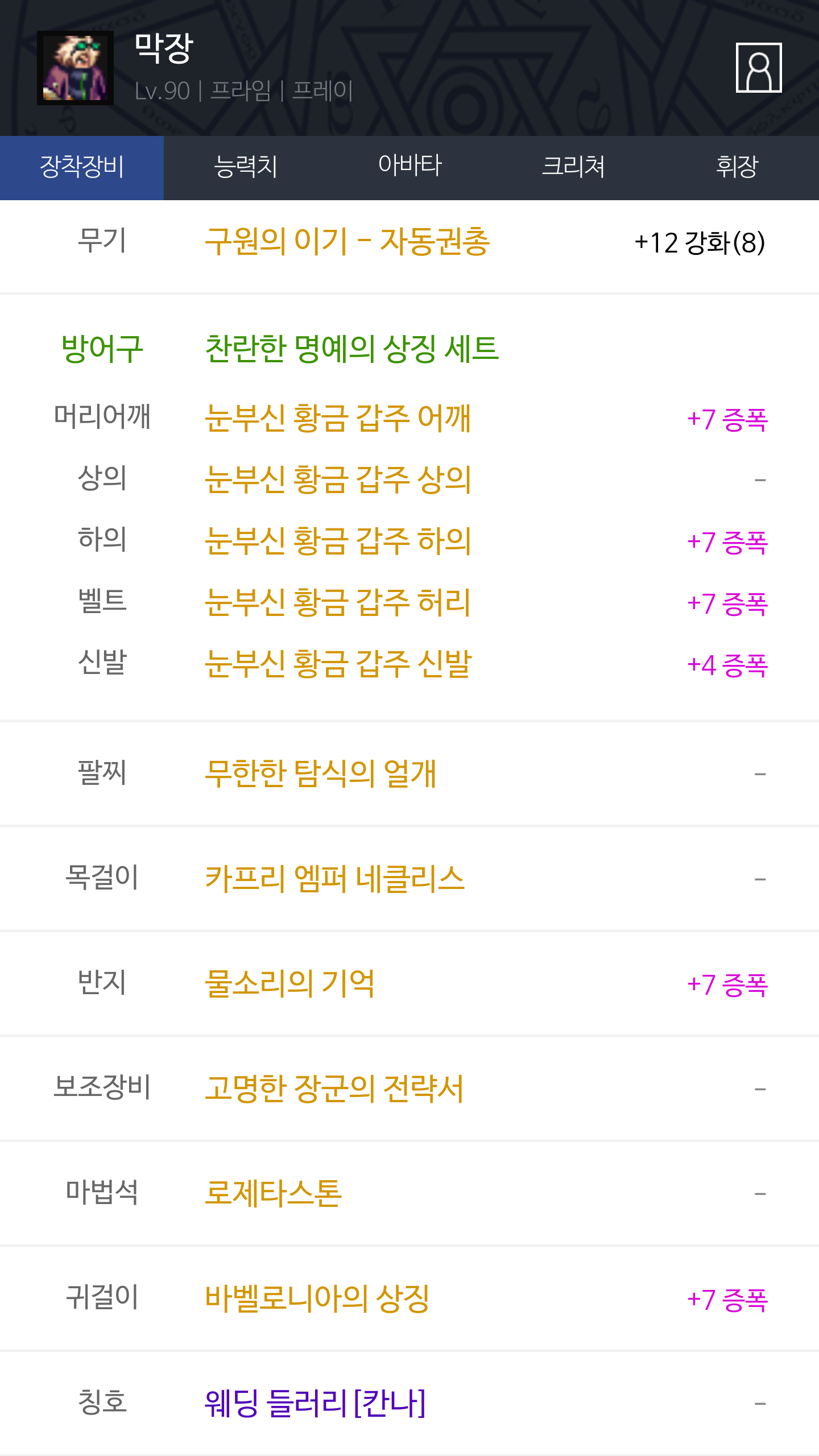Open earring 바벨로니아의 상징
This screenshot has height=1456, width=819.
(x=317, y=1299)
